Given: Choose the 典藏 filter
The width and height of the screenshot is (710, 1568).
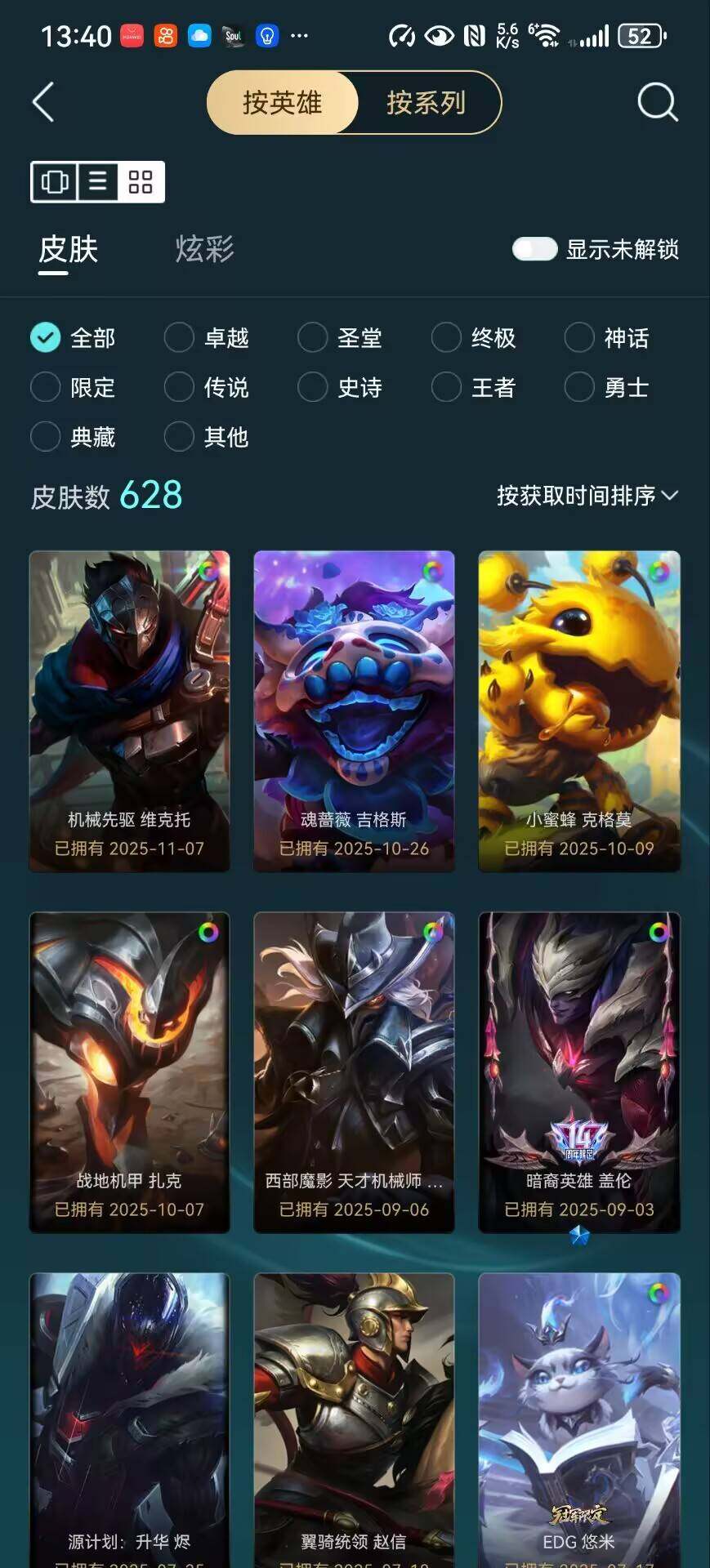Looking at the screenshot, I should point(46,437).
